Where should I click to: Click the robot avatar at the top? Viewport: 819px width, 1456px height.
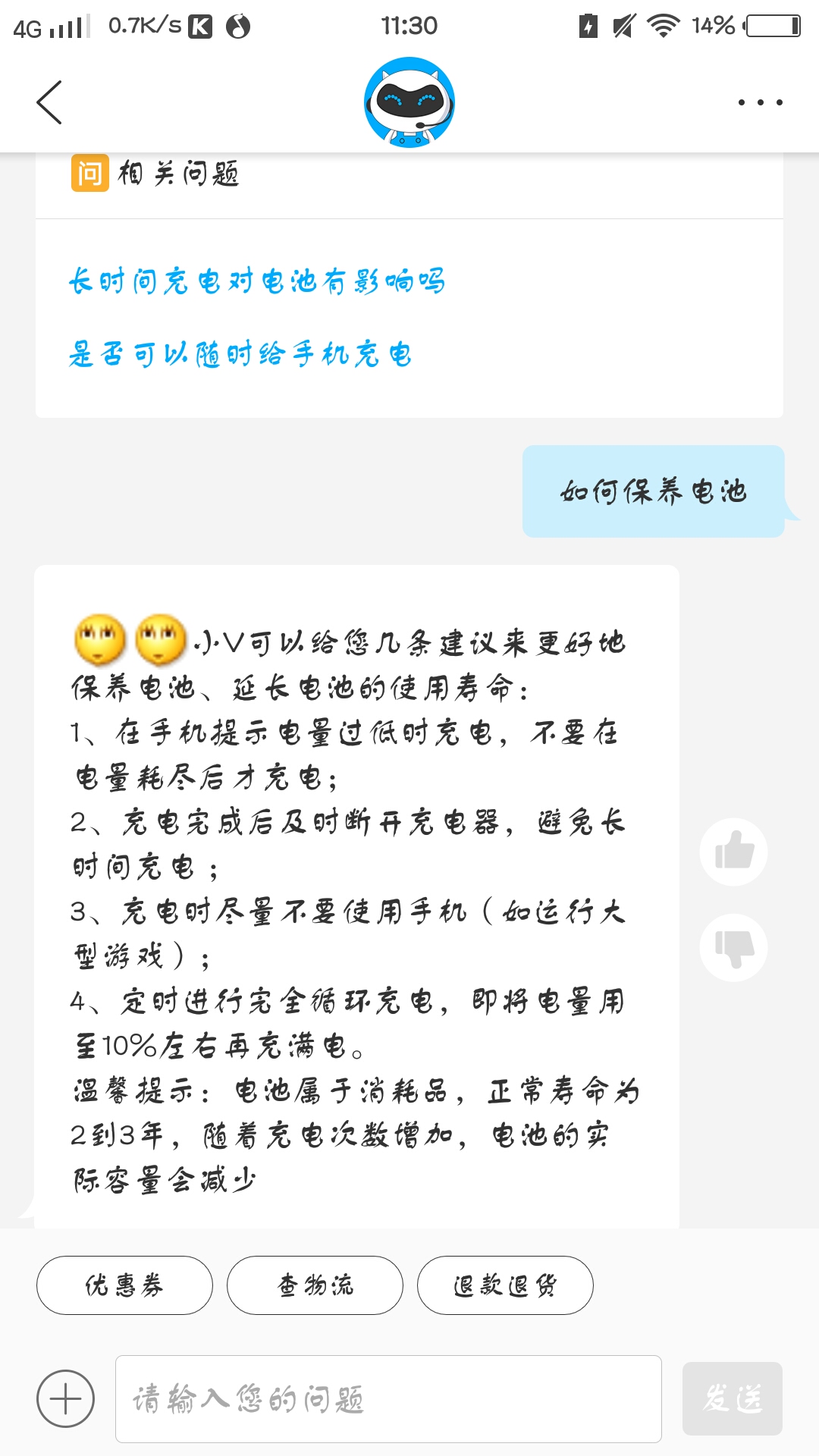point(409,102)
